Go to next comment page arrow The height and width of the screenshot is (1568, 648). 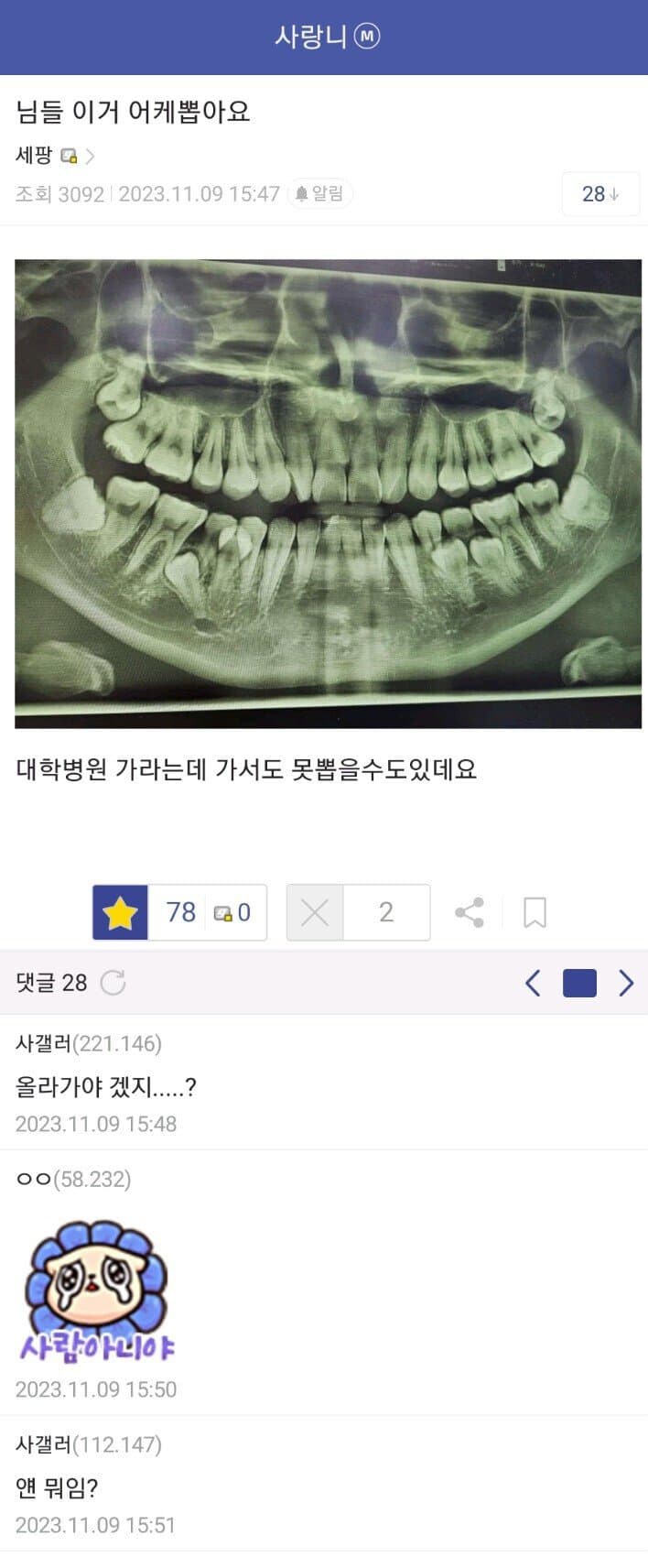point(626,983)
